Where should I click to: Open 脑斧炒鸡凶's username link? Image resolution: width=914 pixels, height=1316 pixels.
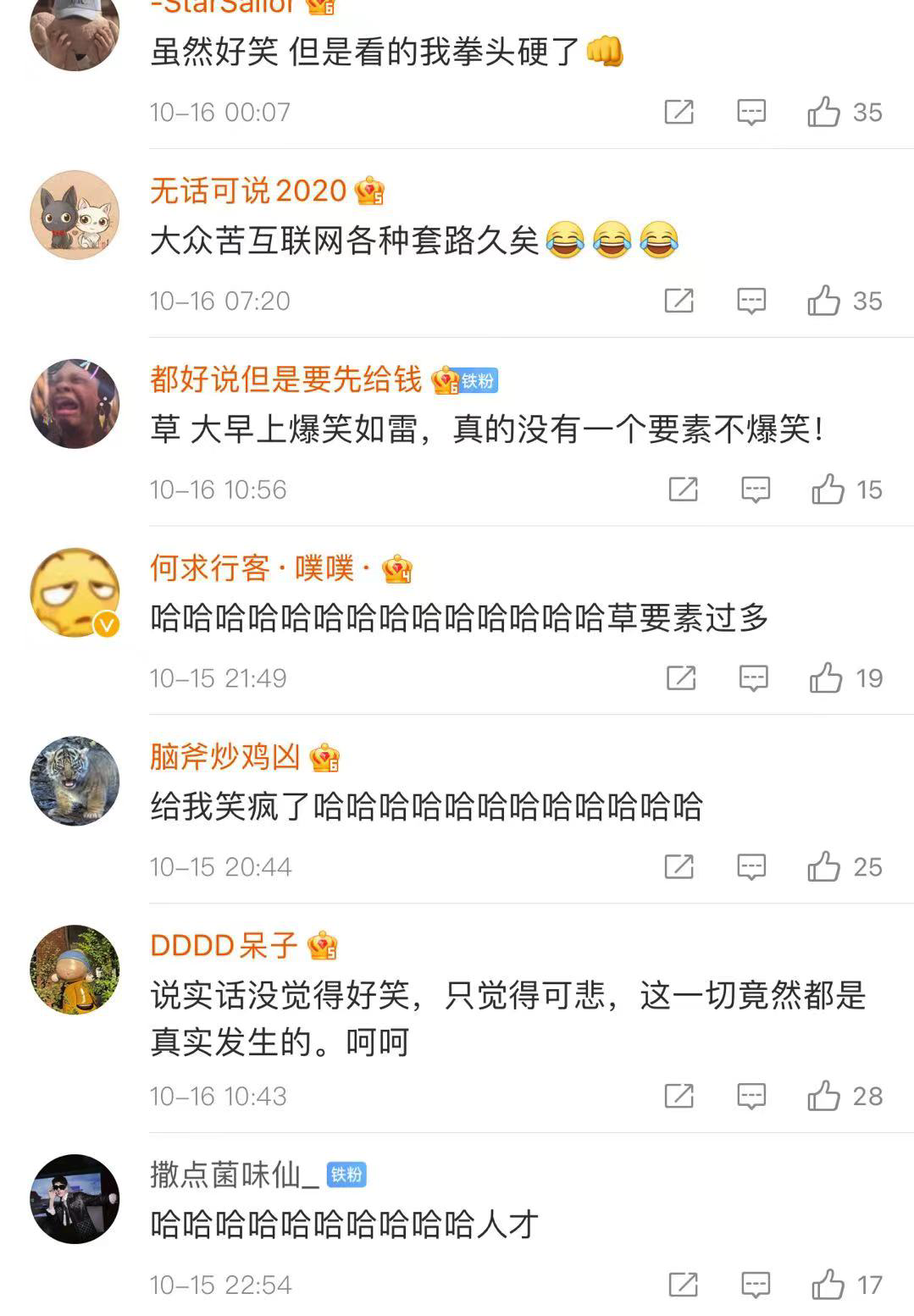point(225,756)
